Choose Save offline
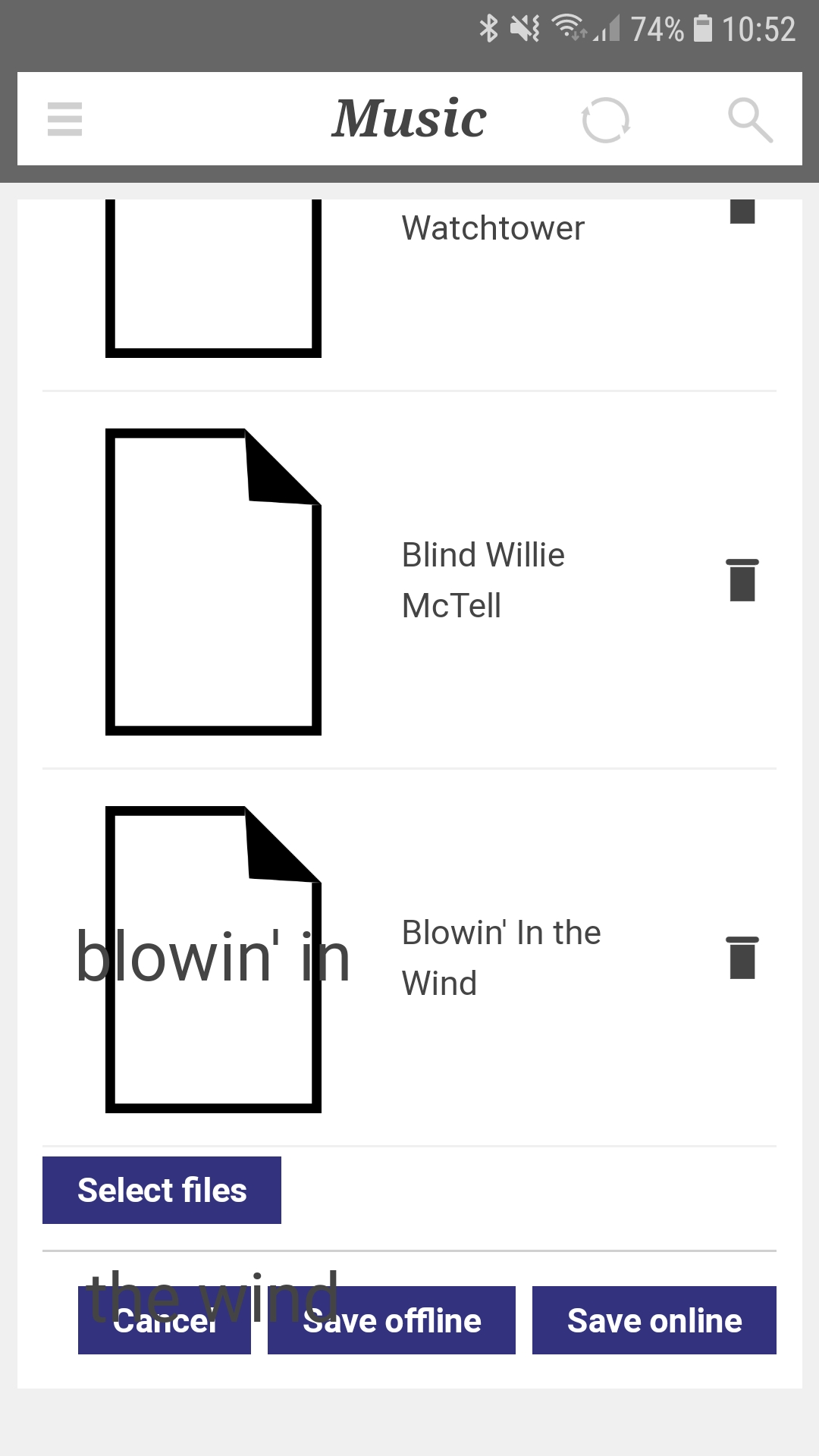 click(391, 1320)
